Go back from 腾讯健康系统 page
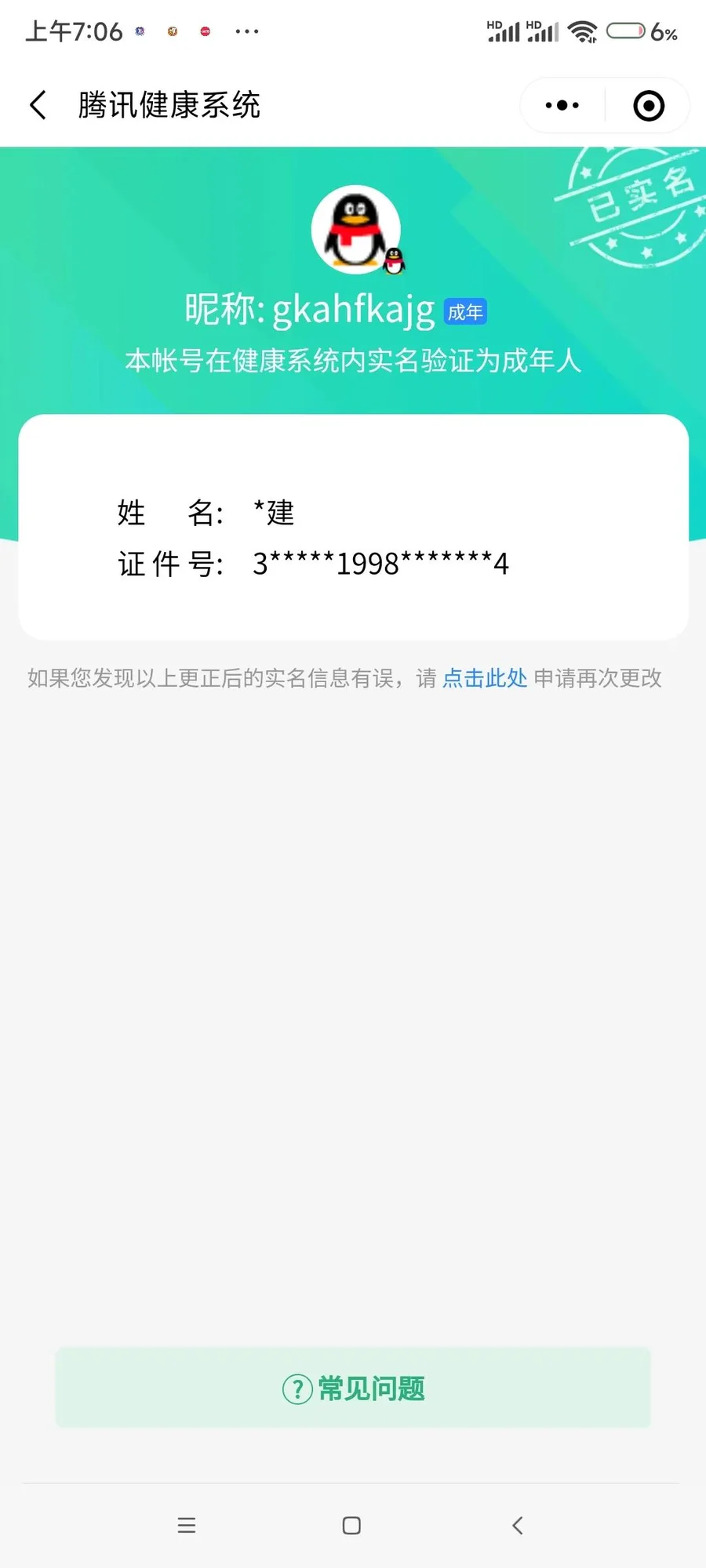This screenshot has height=1568, width=706. pos(38,105)
